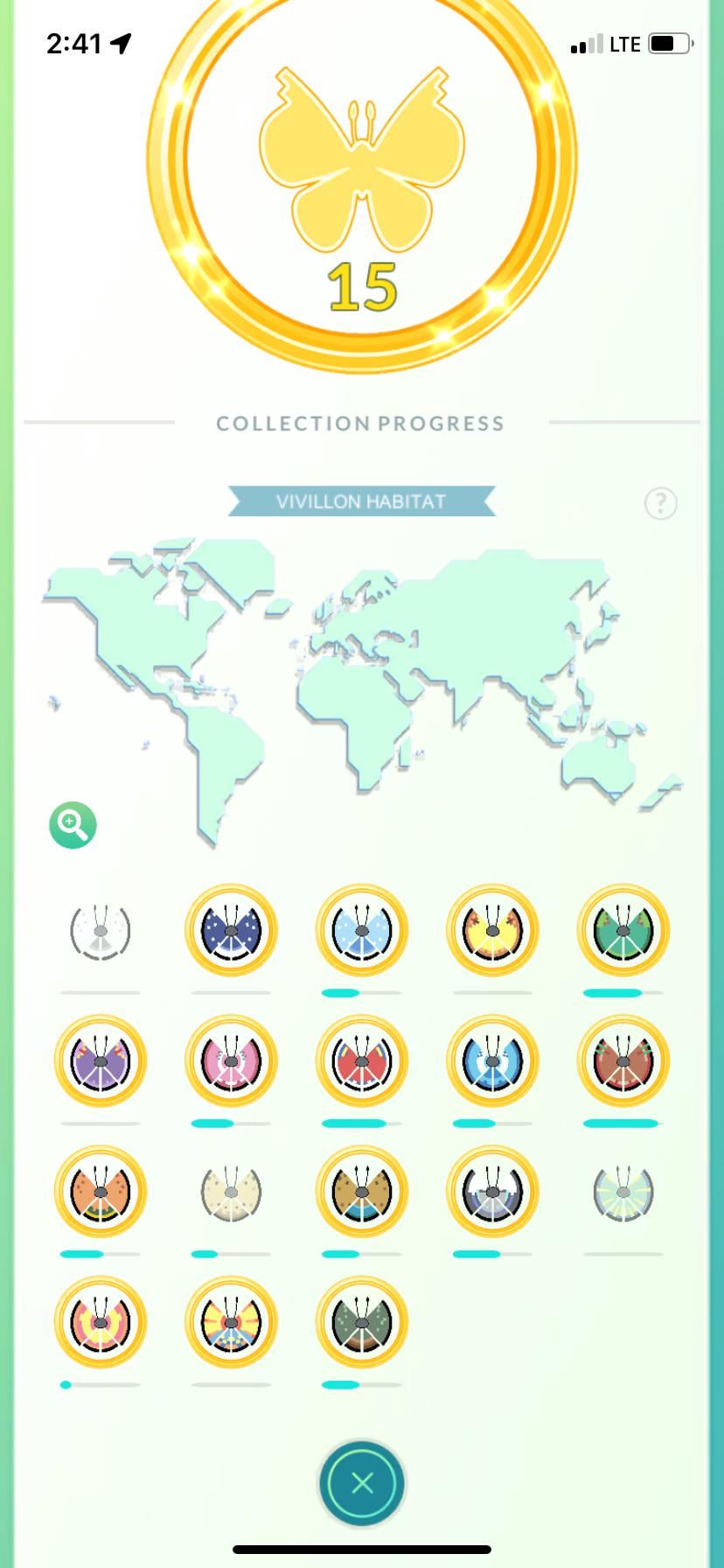
Task: Select the pink Vivillon pattern badge
Action: [x=231, y=1060]
